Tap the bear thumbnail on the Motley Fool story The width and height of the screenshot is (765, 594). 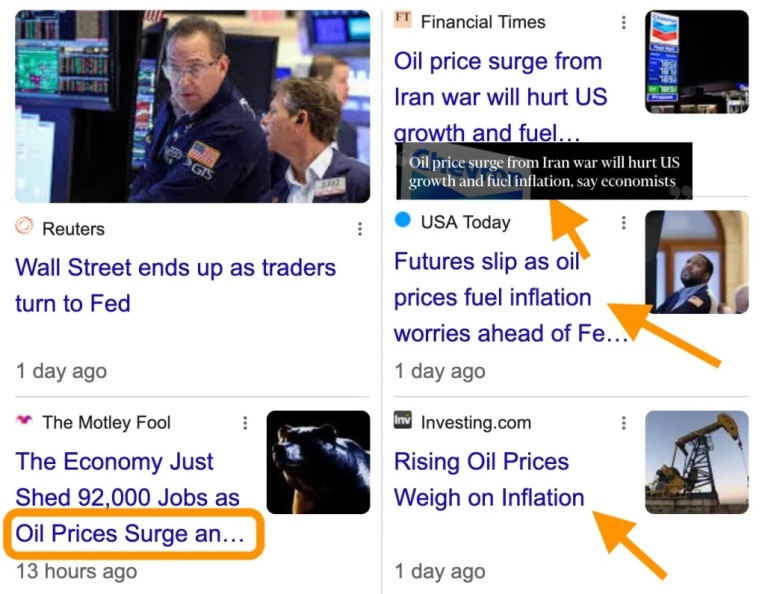pyautogui.click(x=318, y=462)
